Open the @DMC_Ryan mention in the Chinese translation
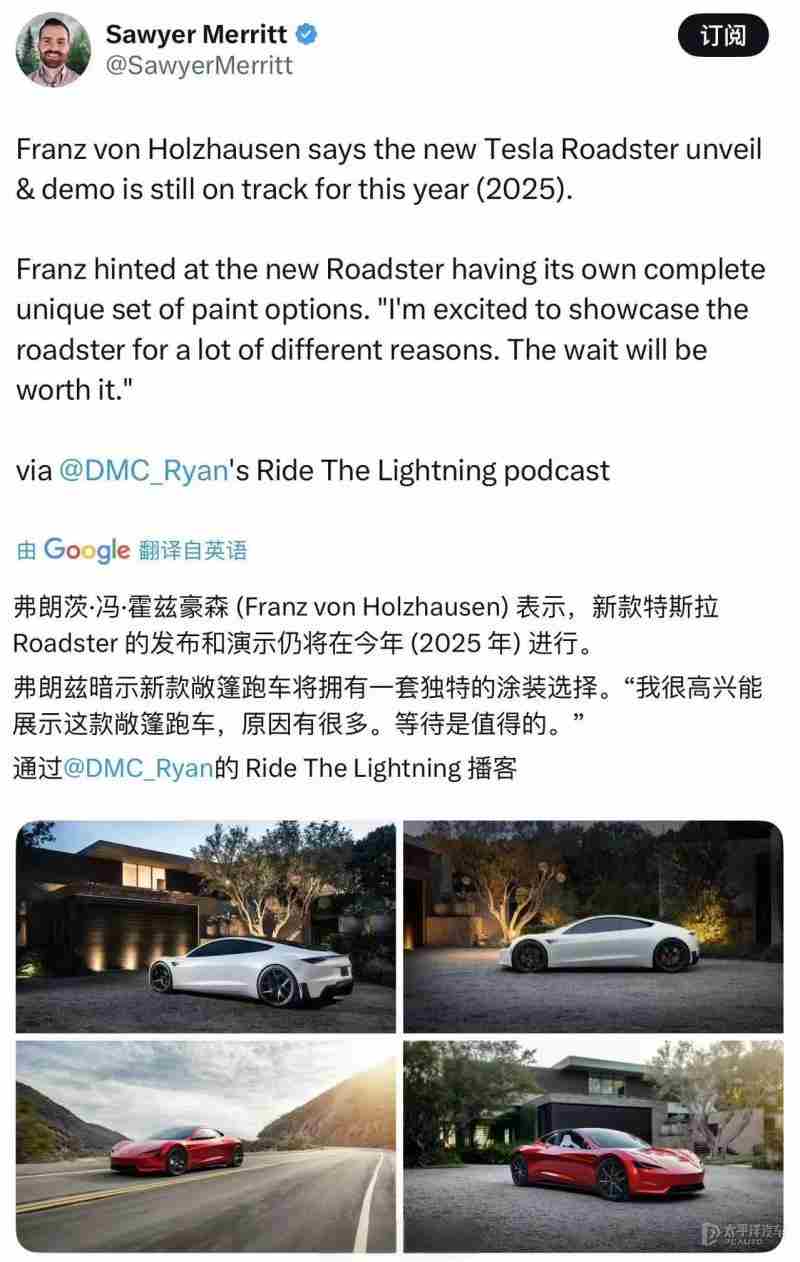800x1262 pixels. click(x=138, y=768)
